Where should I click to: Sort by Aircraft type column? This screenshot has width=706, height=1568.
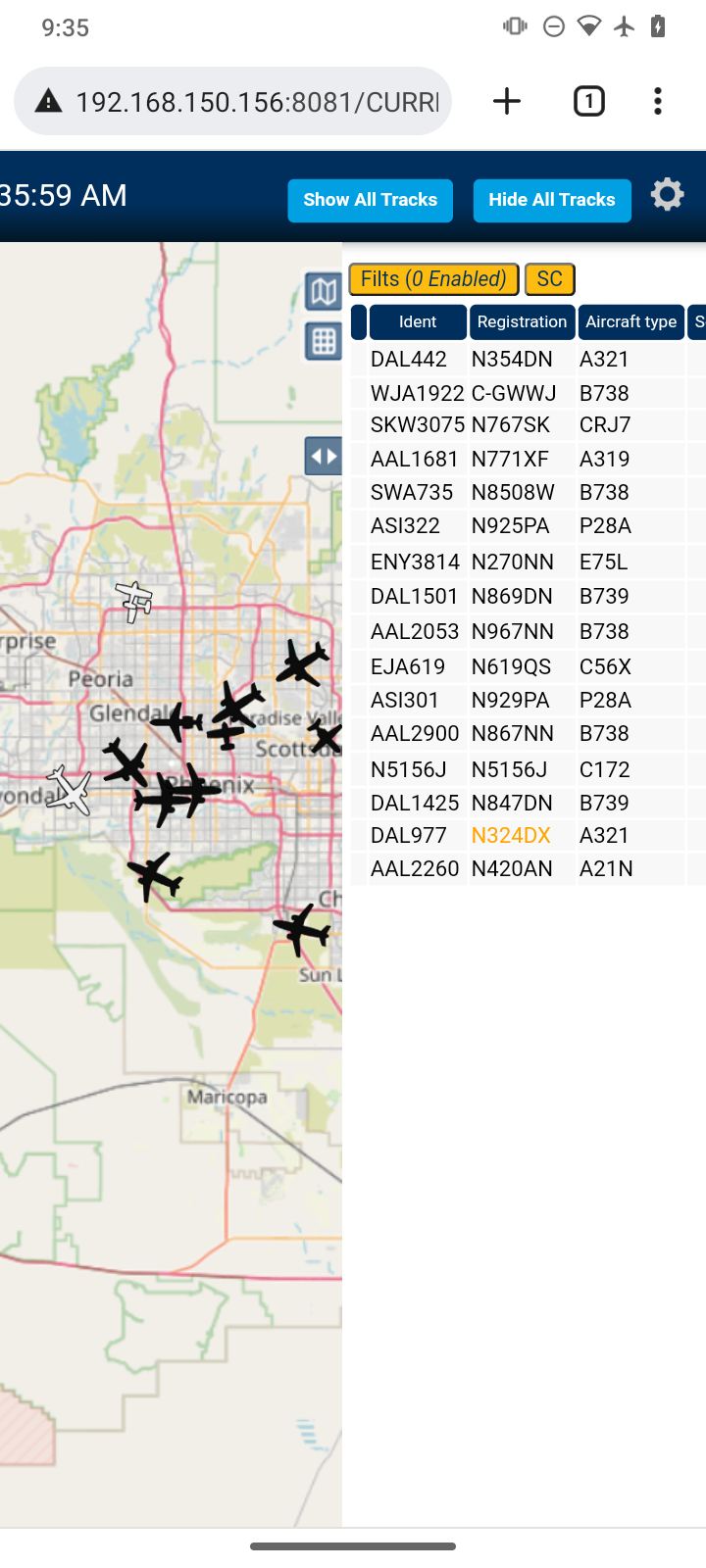(630, 321)
